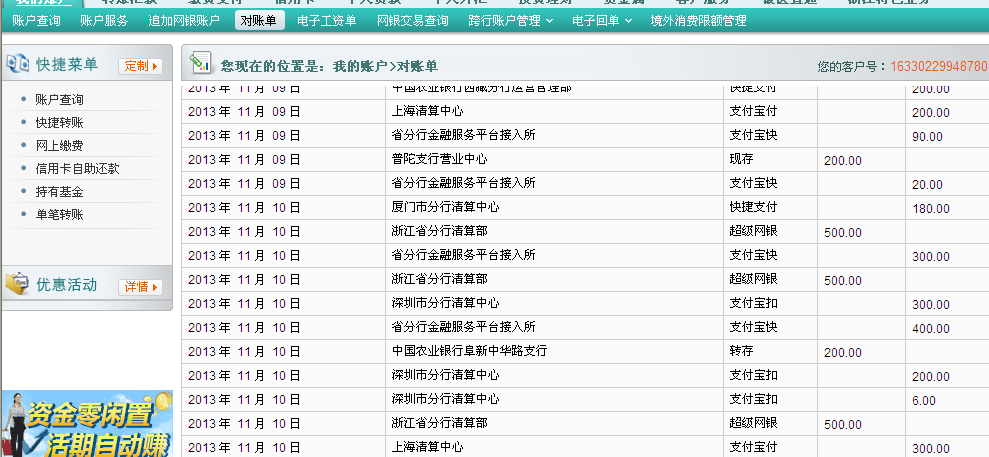Open the 追加网银账户 tab
This screenshot has height=457, width=989.
(x=183, y=20)
